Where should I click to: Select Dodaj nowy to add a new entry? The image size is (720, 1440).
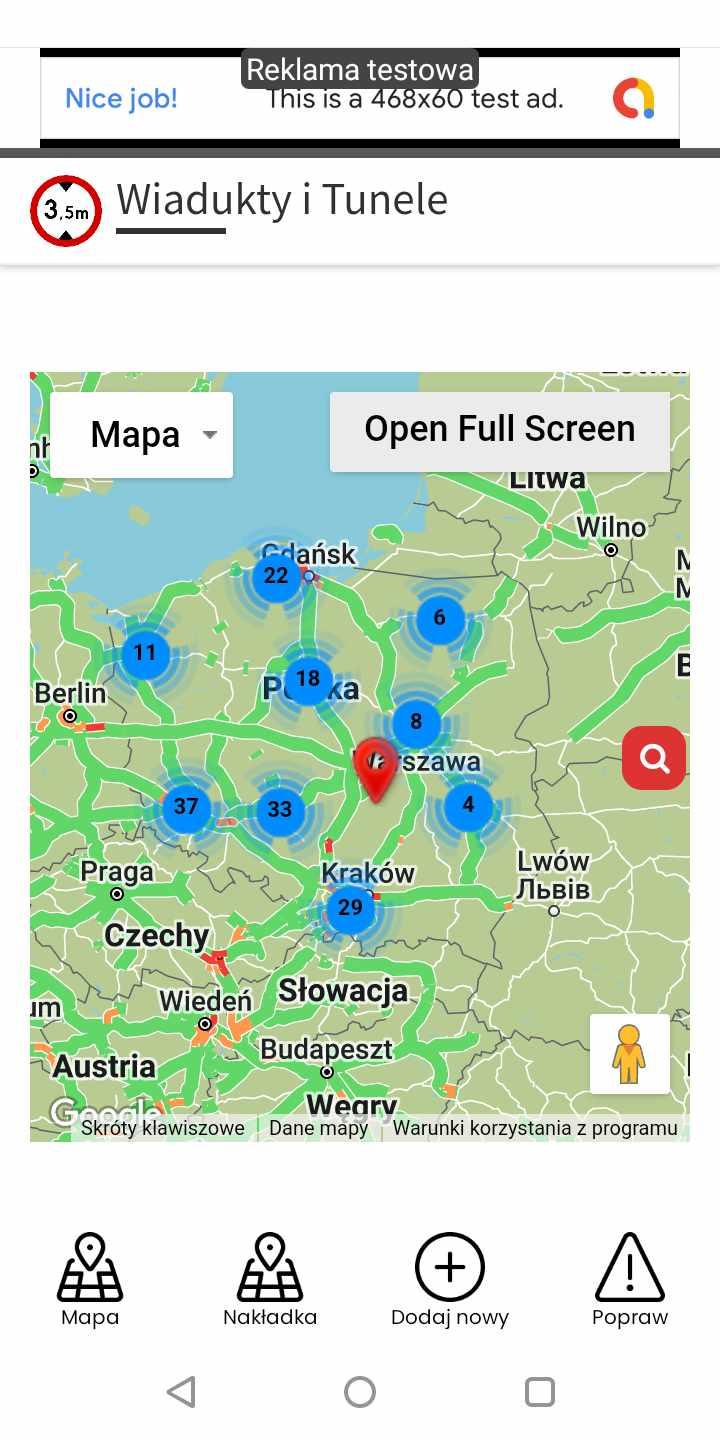(450, 1279)
